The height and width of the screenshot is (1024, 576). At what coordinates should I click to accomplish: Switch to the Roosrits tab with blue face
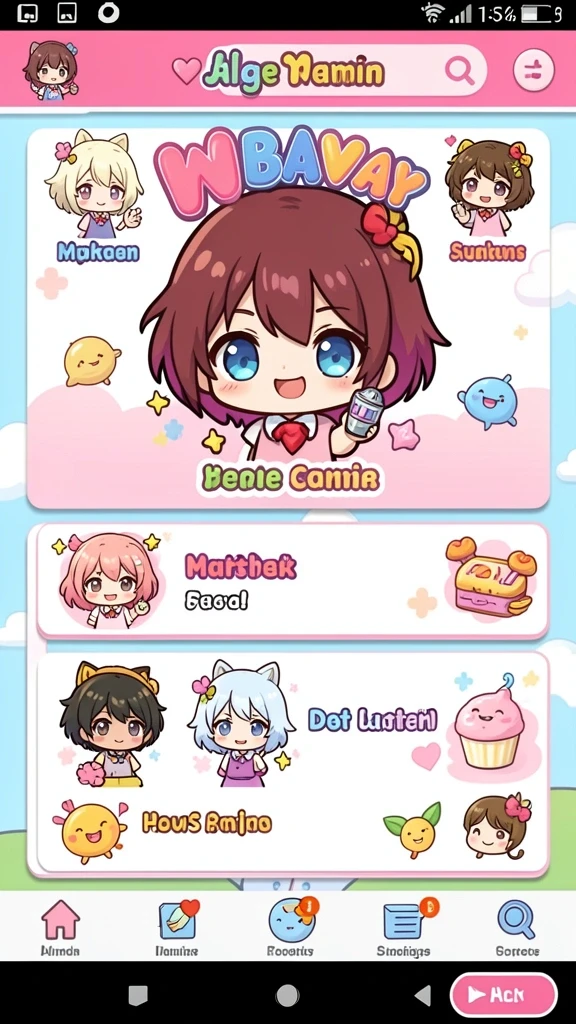coord(291,927)
